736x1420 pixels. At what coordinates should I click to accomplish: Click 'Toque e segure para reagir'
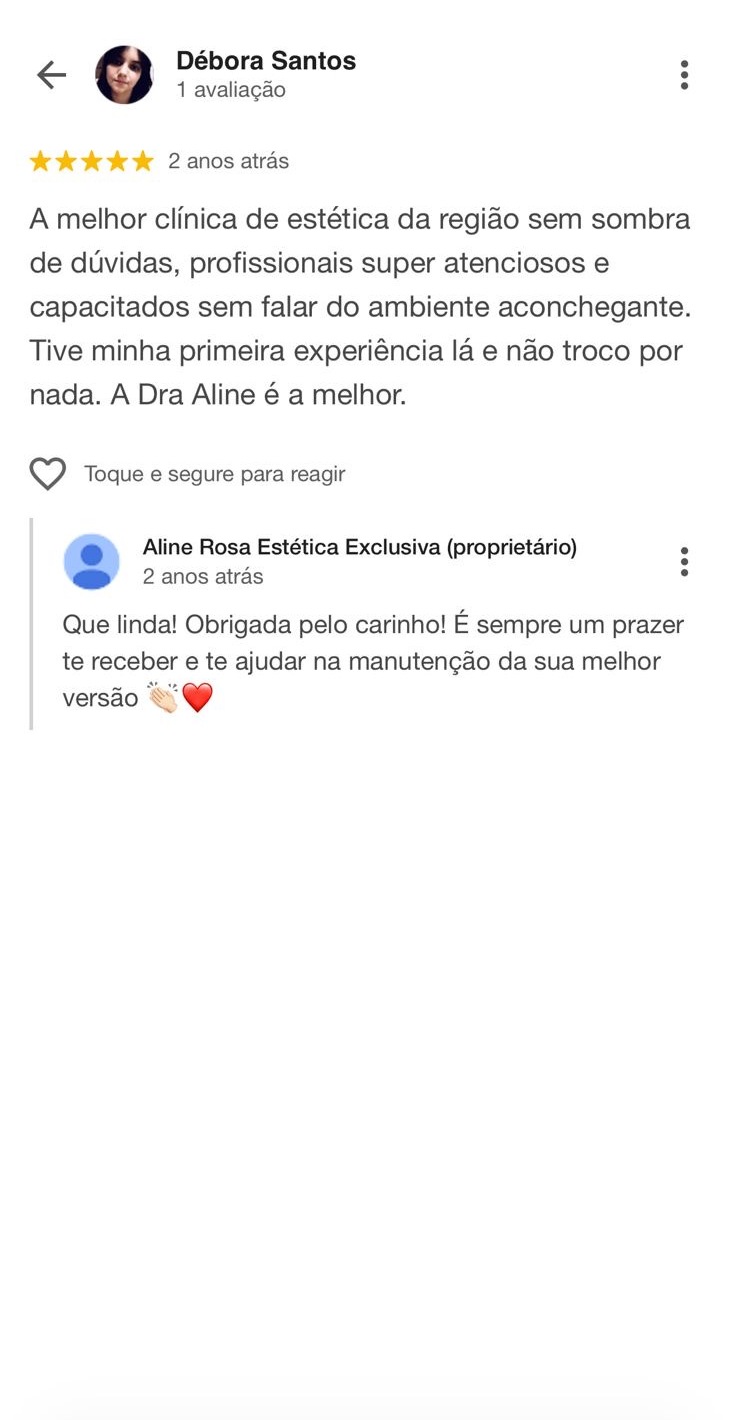pos(215,473)
